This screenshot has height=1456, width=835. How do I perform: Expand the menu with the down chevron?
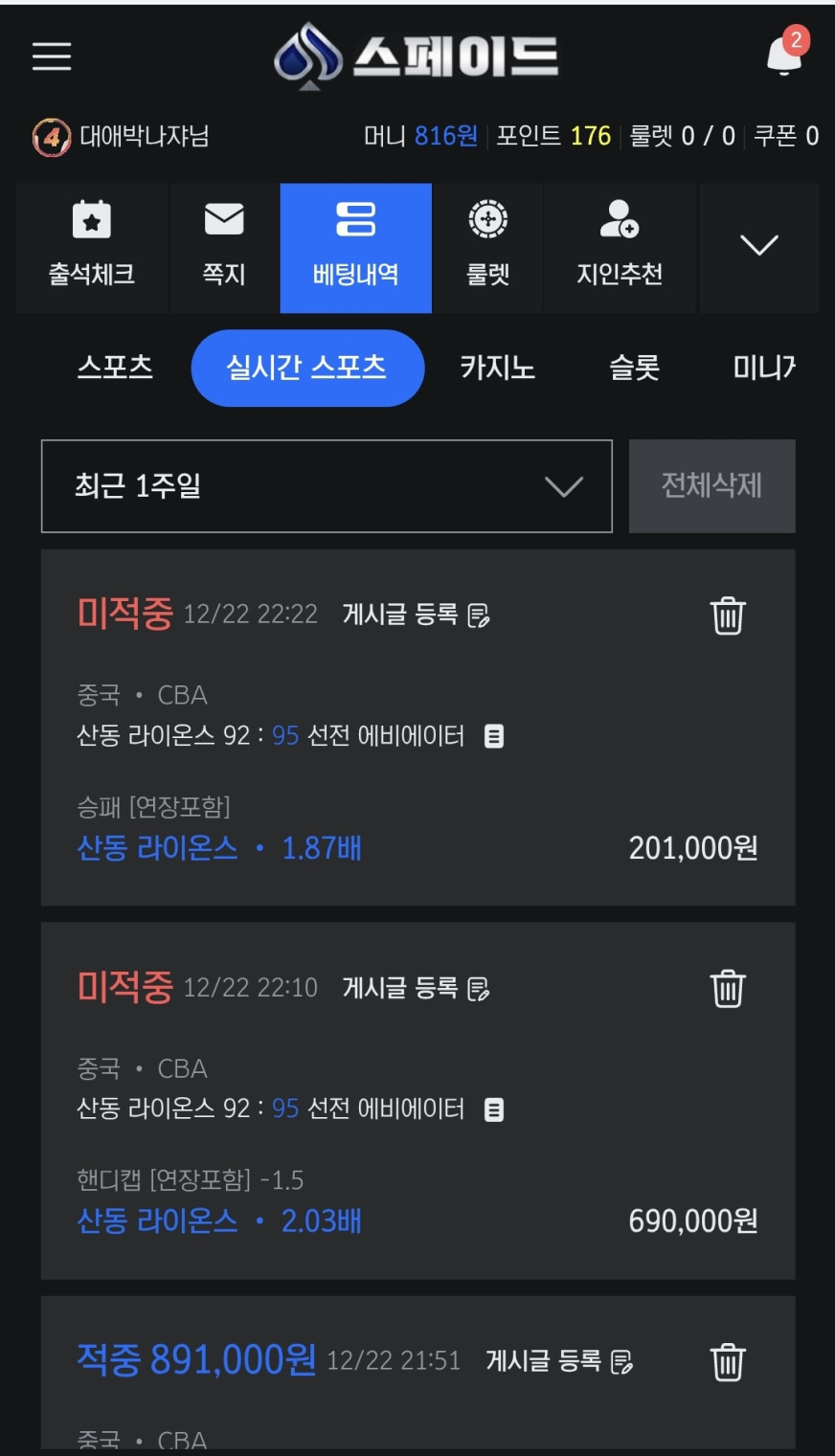point(758,247)
